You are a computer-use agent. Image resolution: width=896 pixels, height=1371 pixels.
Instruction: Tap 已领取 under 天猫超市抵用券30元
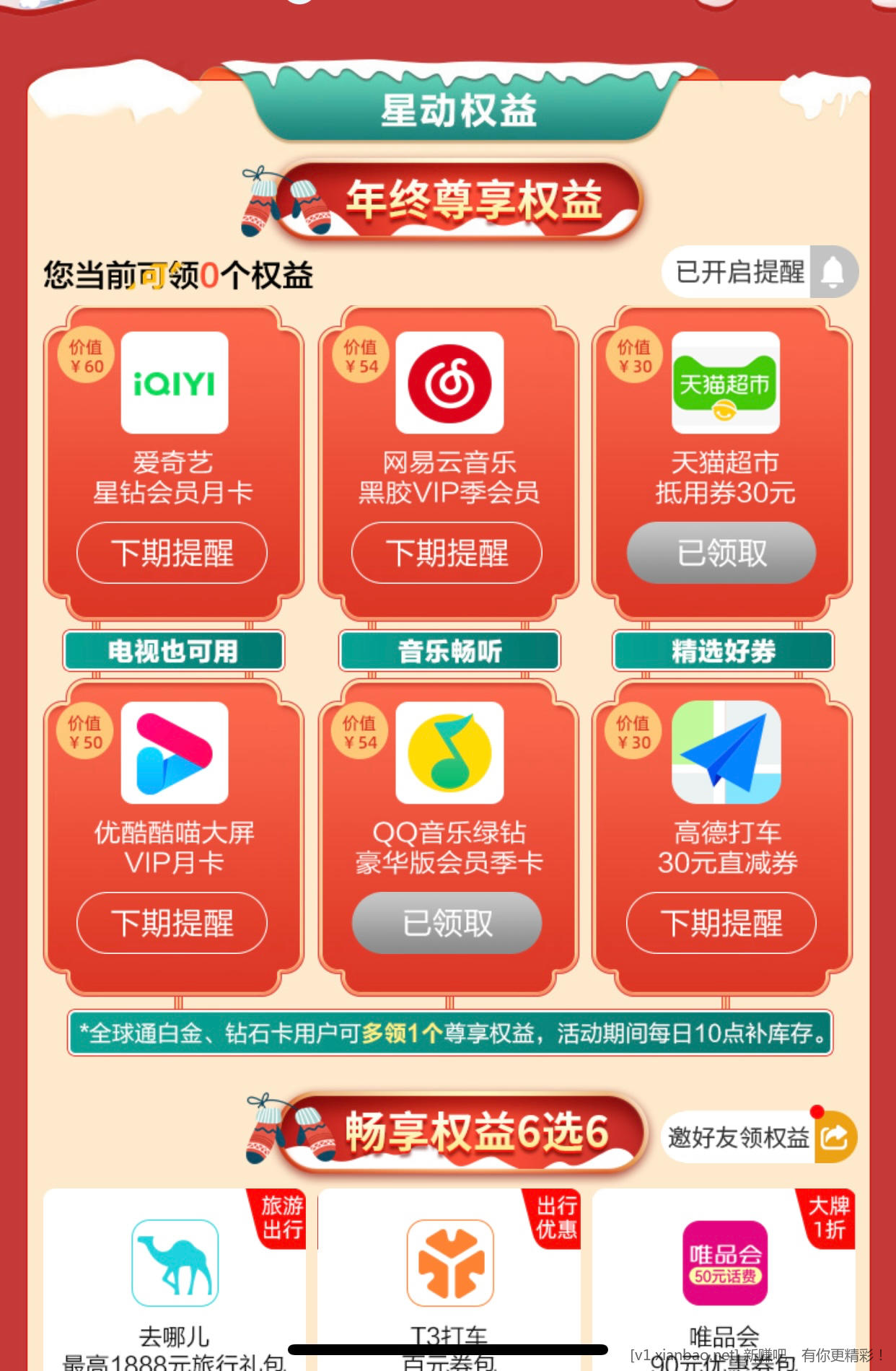click(721, 553)
